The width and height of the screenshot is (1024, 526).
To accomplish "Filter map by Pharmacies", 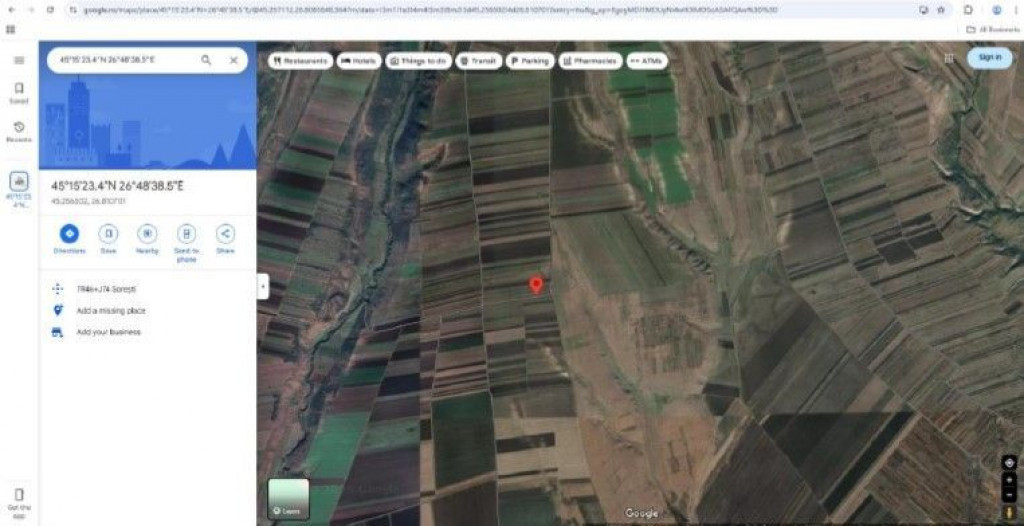I will click(x=589, y=61).
